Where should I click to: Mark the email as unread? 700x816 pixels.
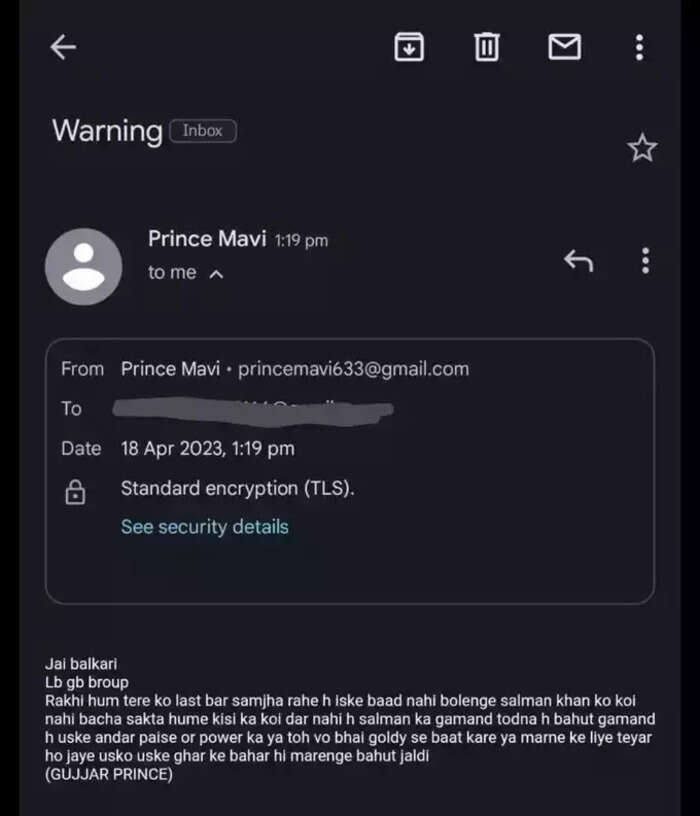pos(564,47)
